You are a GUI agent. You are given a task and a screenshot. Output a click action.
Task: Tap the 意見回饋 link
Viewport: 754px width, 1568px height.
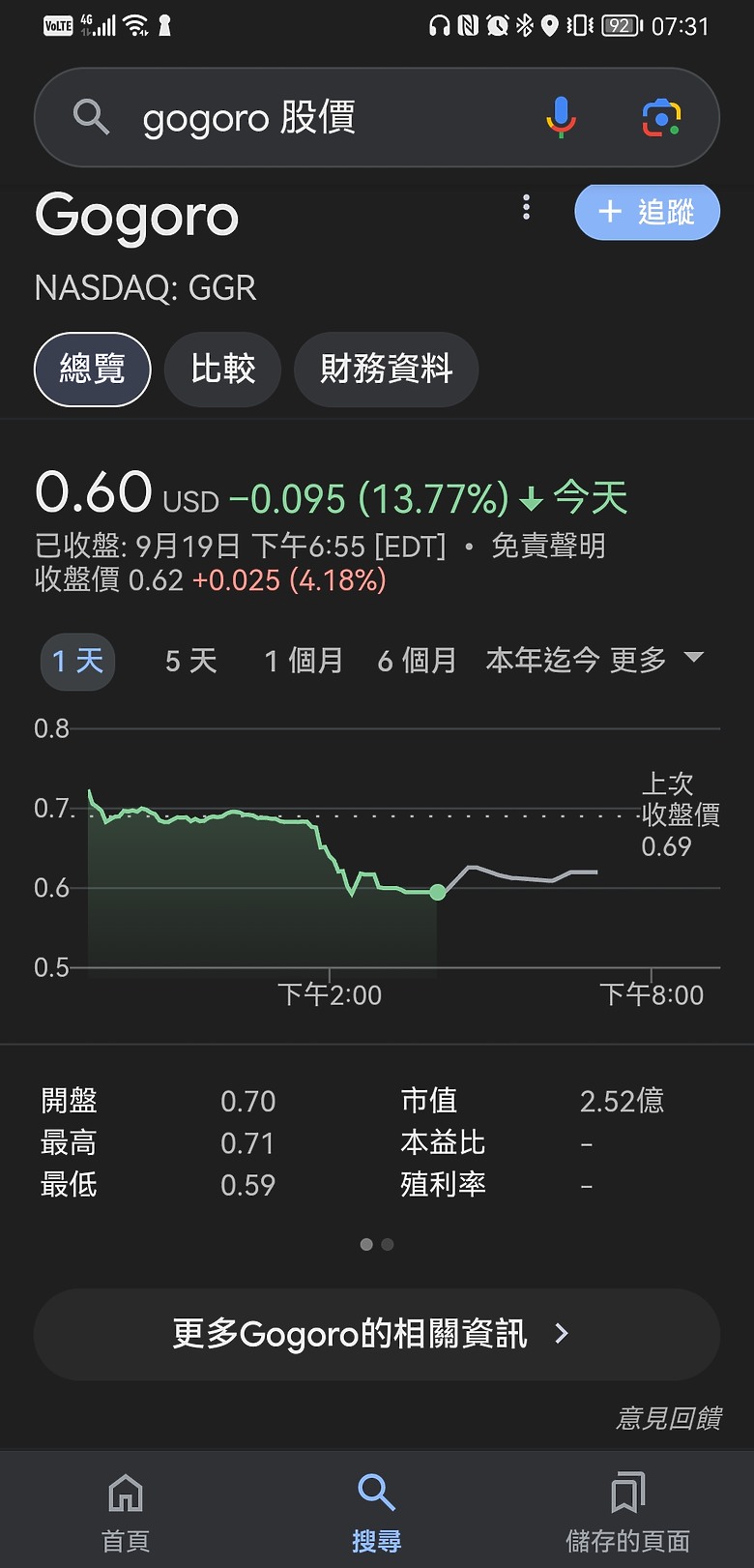[x=669, y=1419]
